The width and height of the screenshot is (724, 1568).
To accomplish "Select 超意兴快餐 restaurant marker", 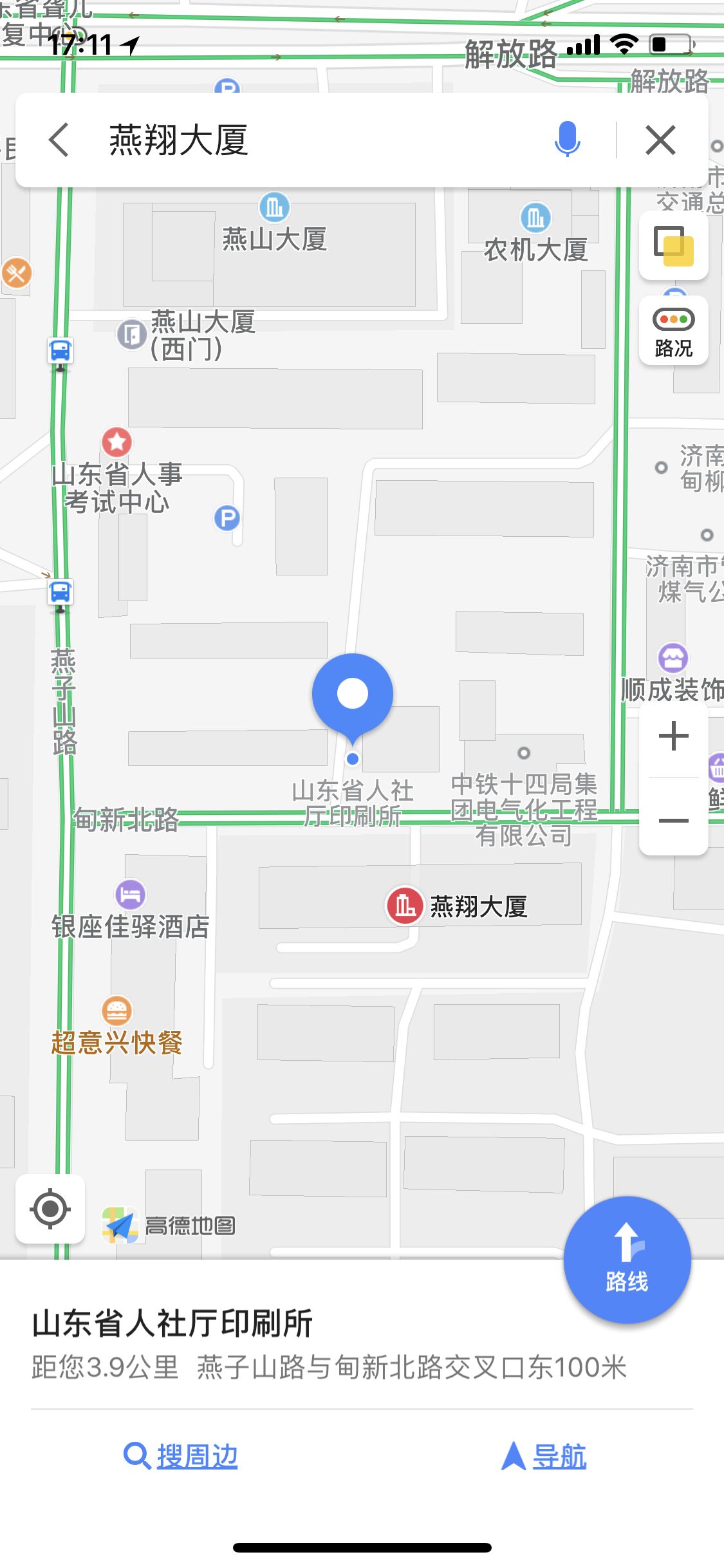I will tap(116, 1011).
